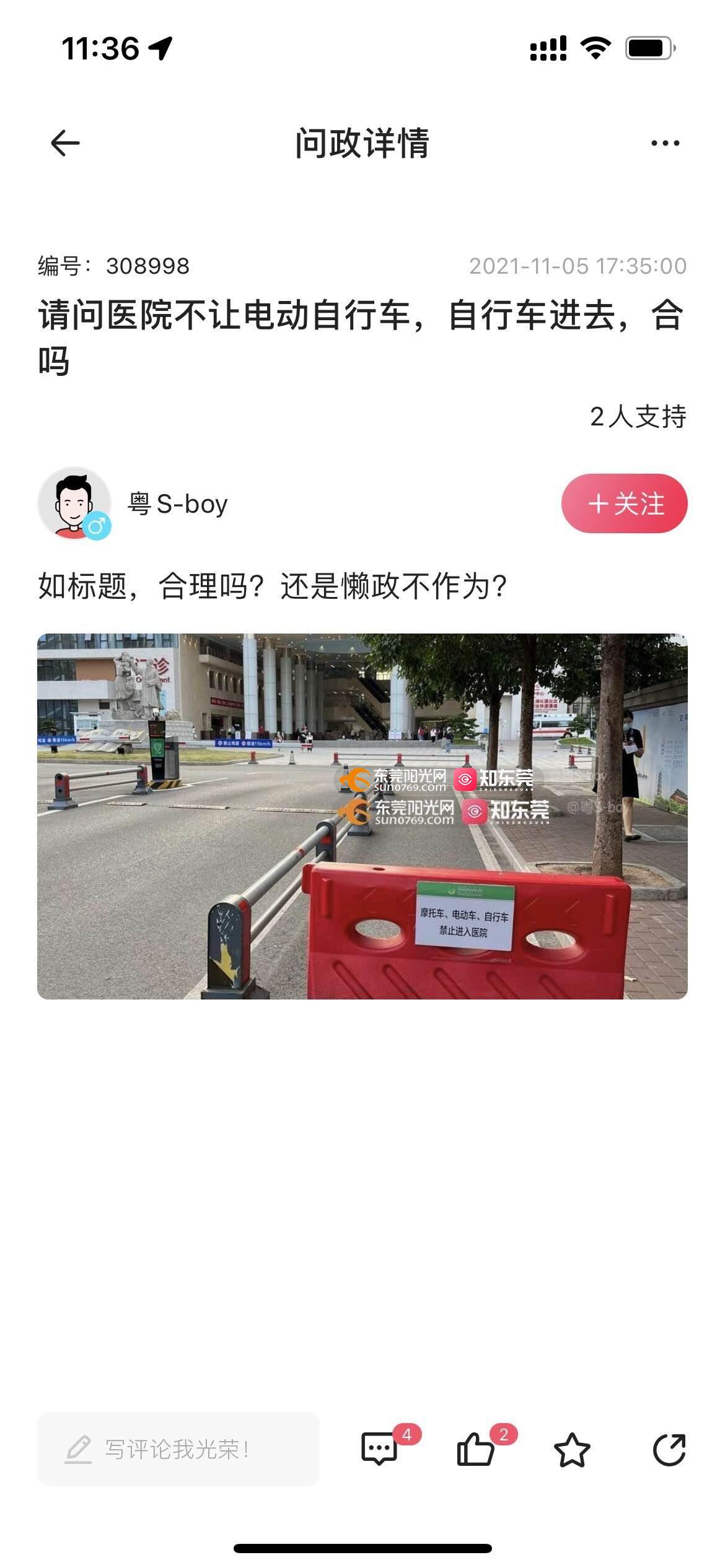Follow user 粤 S-boy with 关注 button
Screen dimensions: 725x1568
(x=624, y=503)
